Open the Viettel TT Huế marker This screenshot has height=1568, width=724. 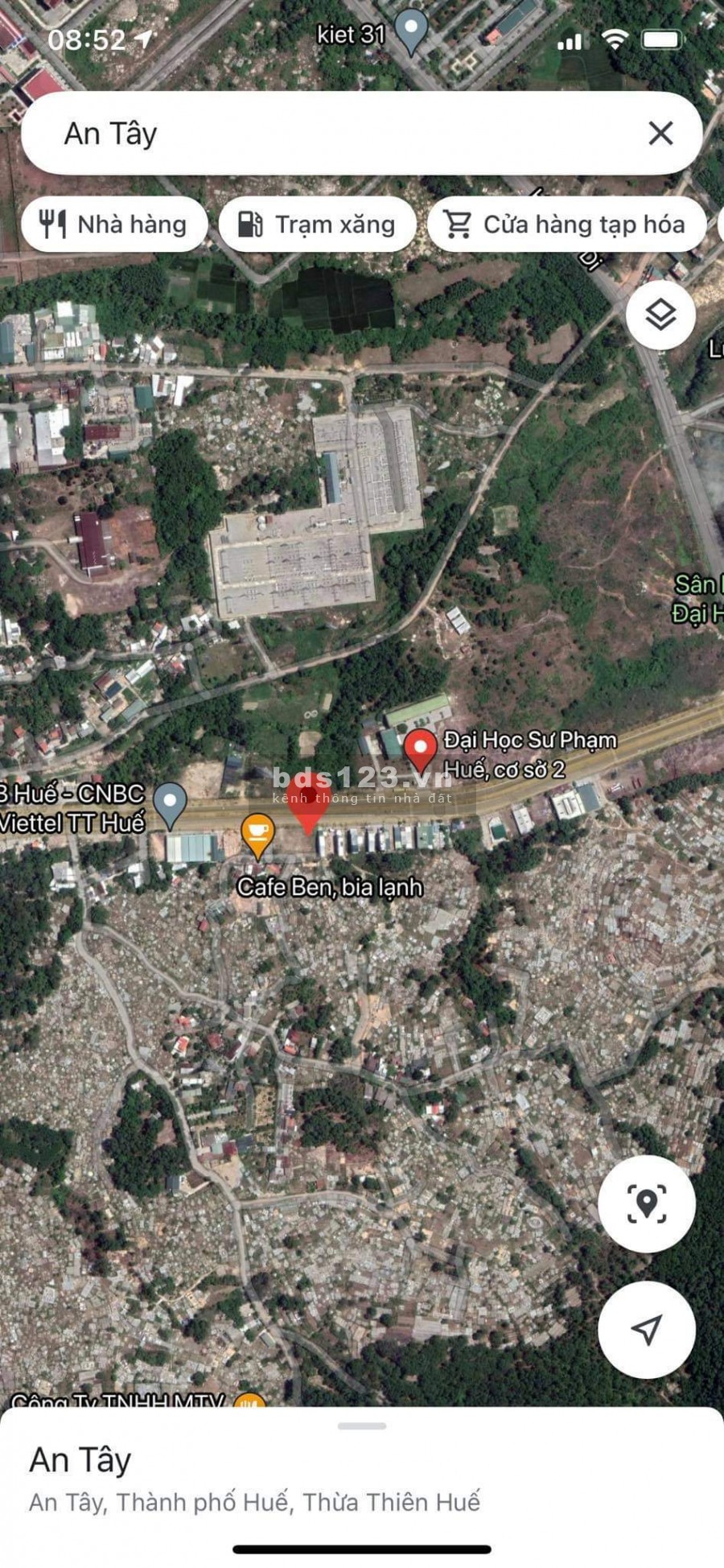click(170, 803)
